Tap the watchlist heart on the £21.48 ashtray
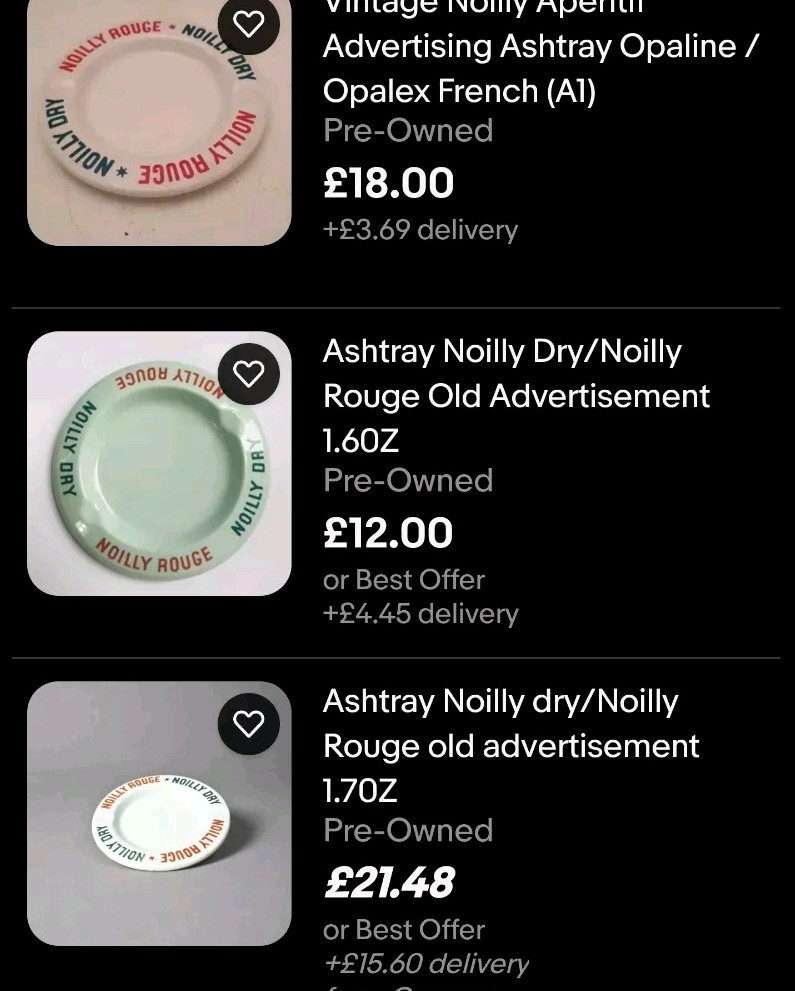The height and width of the screenshot is (991, 795). 248,724
